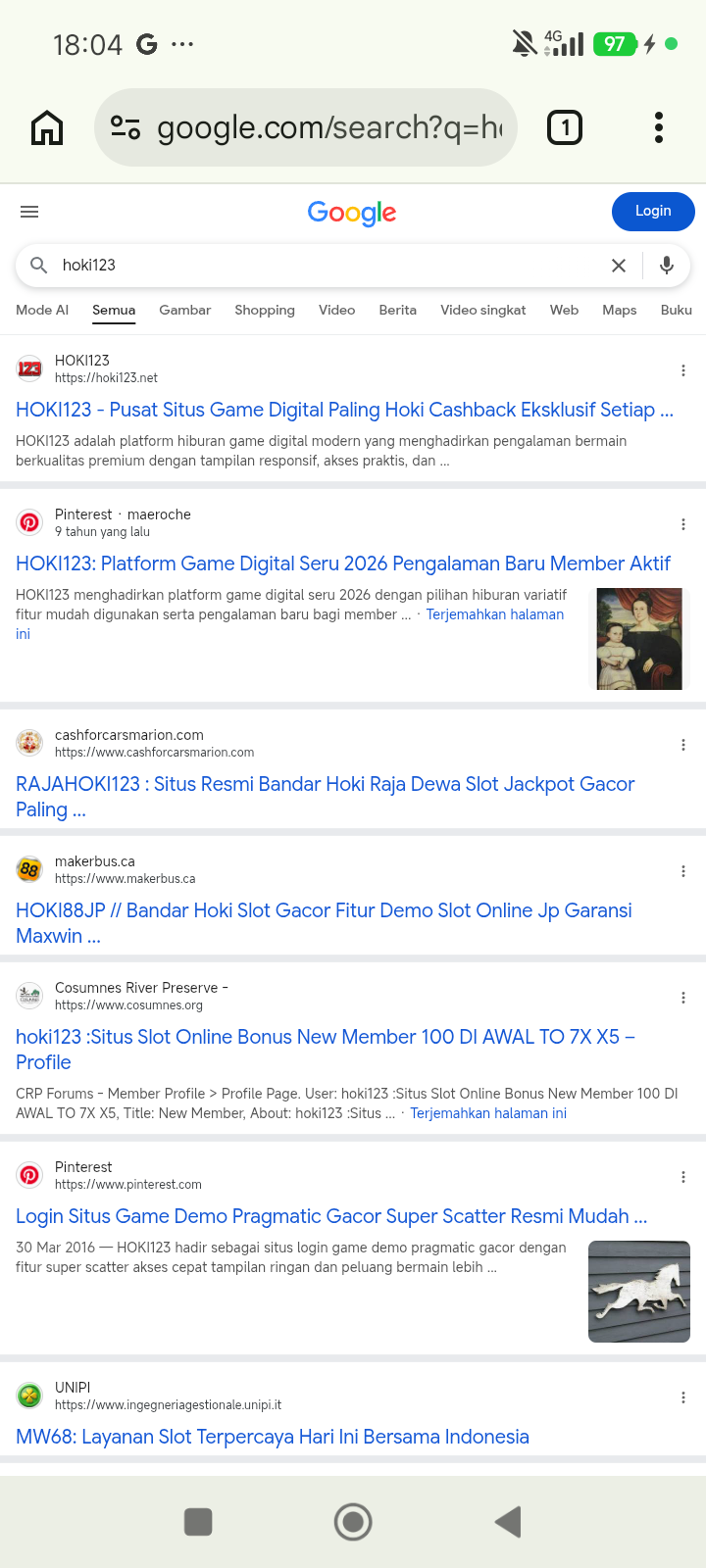Open the browser home page icon
The image size is (706, 1568).
point(47,127)
